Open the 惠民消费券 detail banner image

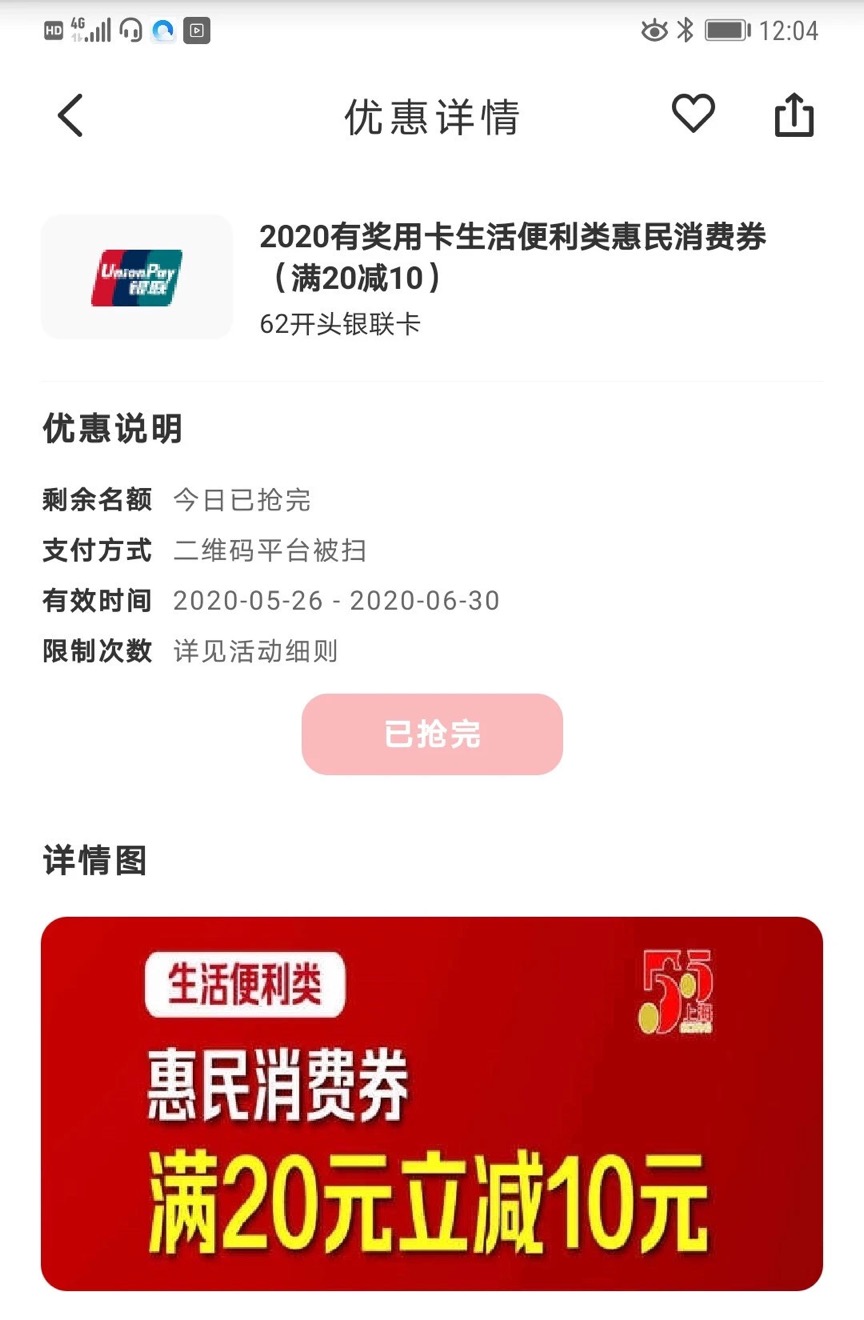click(432, 1103)
